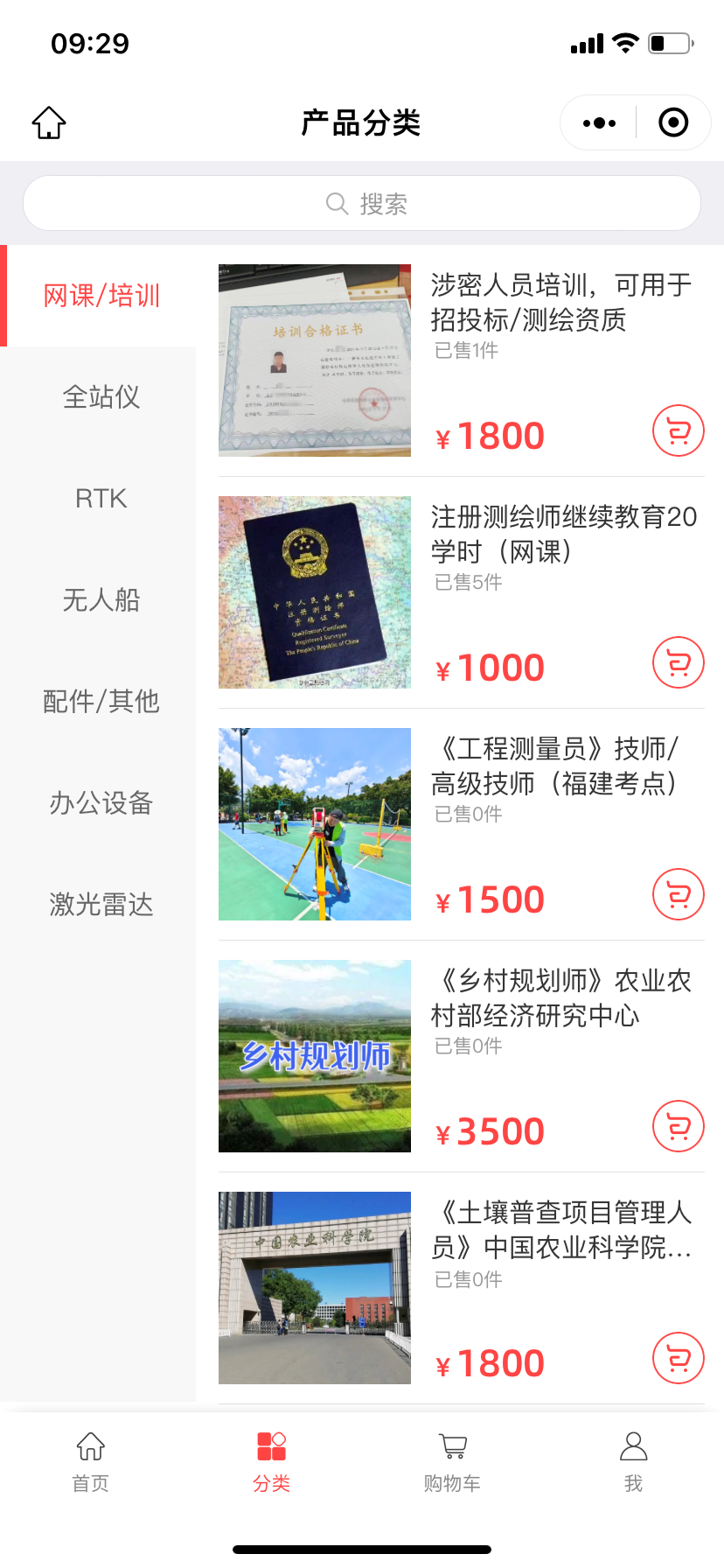The image size is (724, 1568).
Task: Open the 注册测绘师继续教育 product image
Action: click(315, 592)
